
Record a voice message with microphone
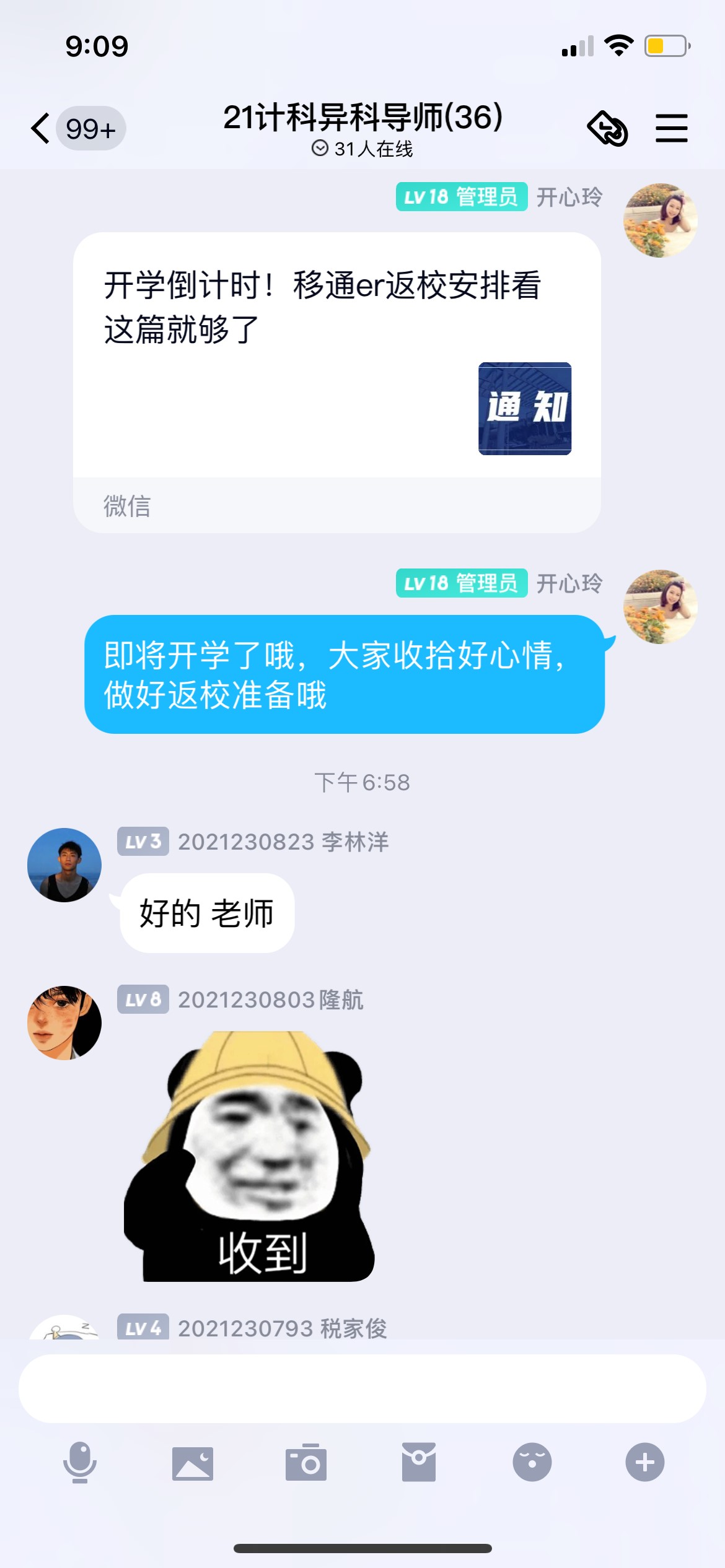[x=80, y=1462]
